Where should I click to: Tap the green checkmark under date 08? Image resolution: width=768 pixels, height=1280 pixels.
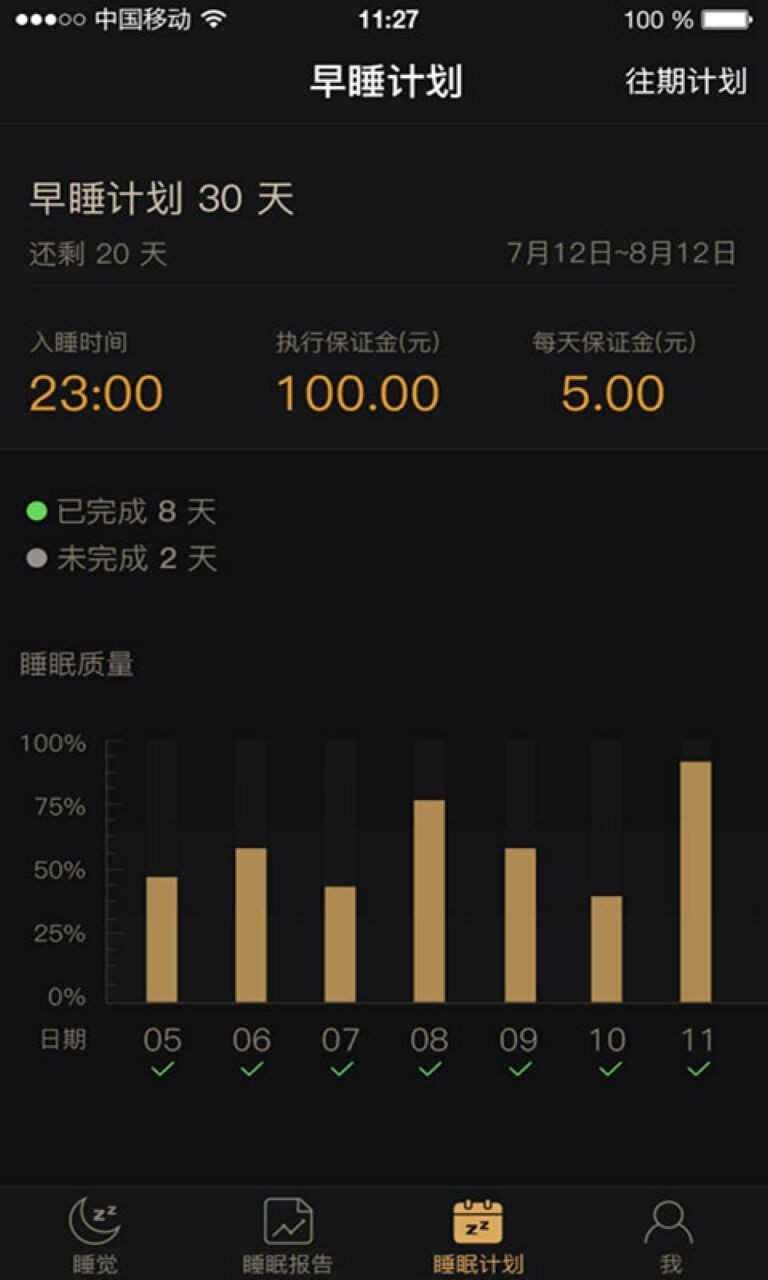(x=431, y=1070)
